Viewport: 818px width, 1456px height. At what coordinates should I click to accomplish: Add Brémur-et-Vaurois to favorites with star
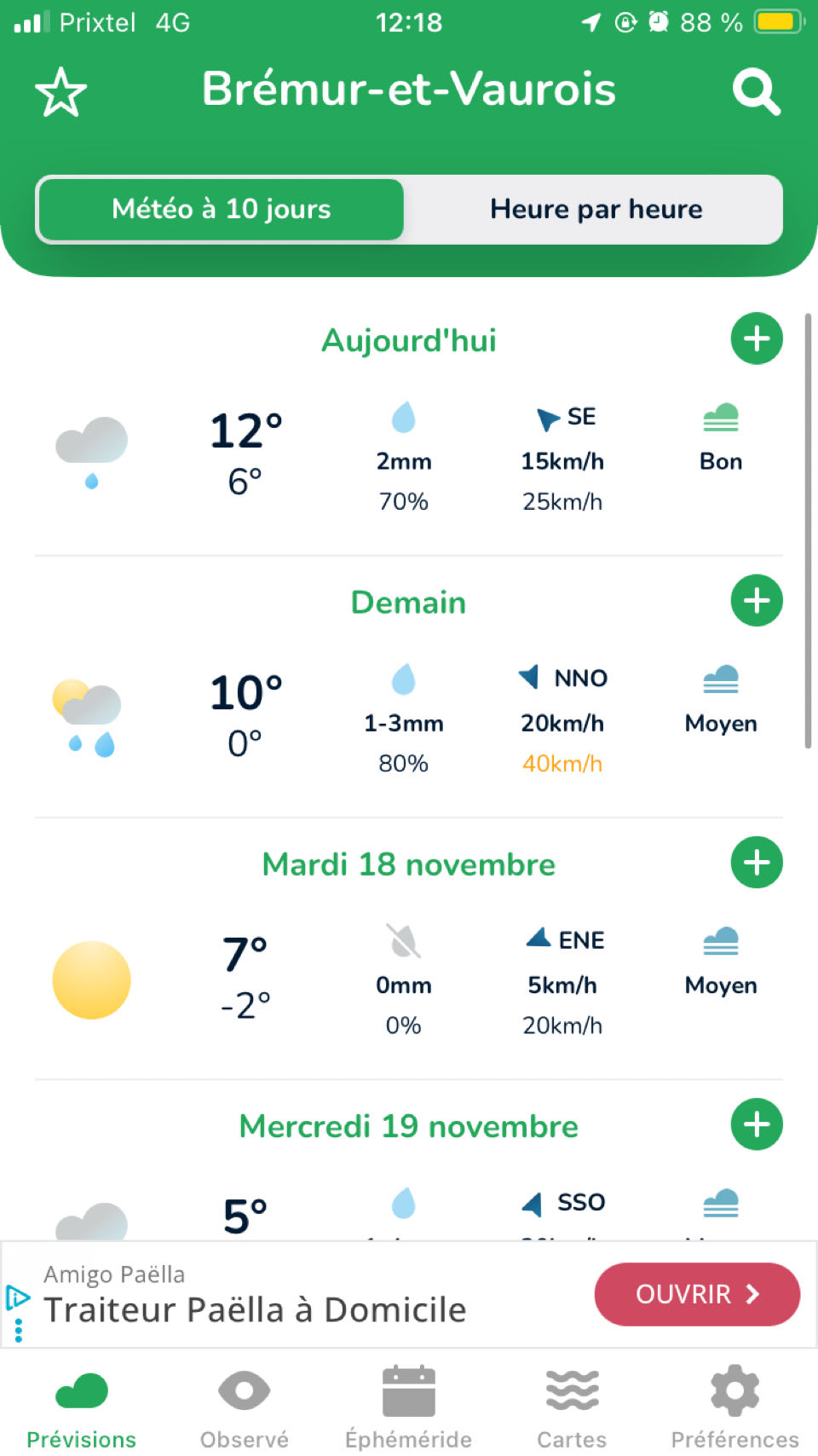[60, 92]
